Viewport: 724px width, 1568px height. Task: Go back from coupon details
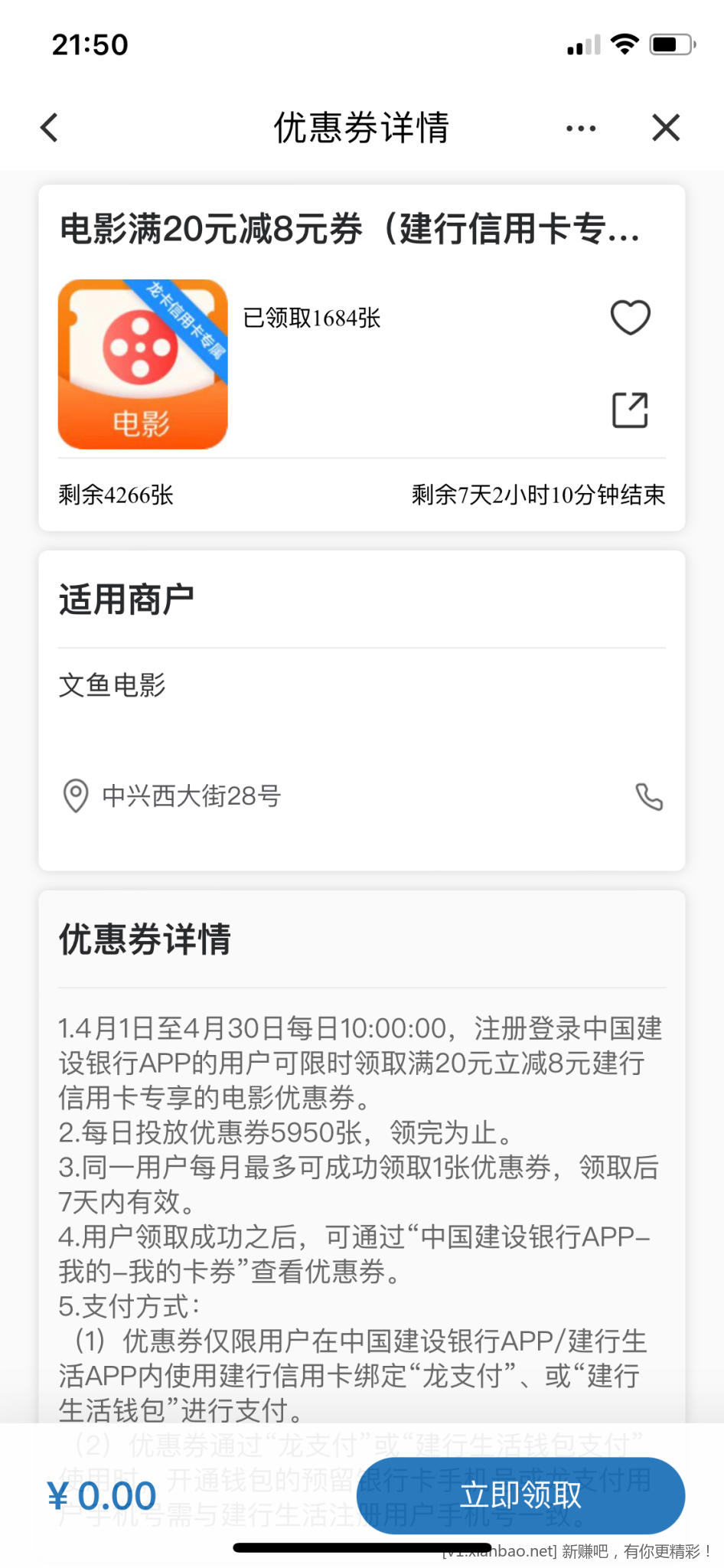pyautogui.click(x=50, y=128)
